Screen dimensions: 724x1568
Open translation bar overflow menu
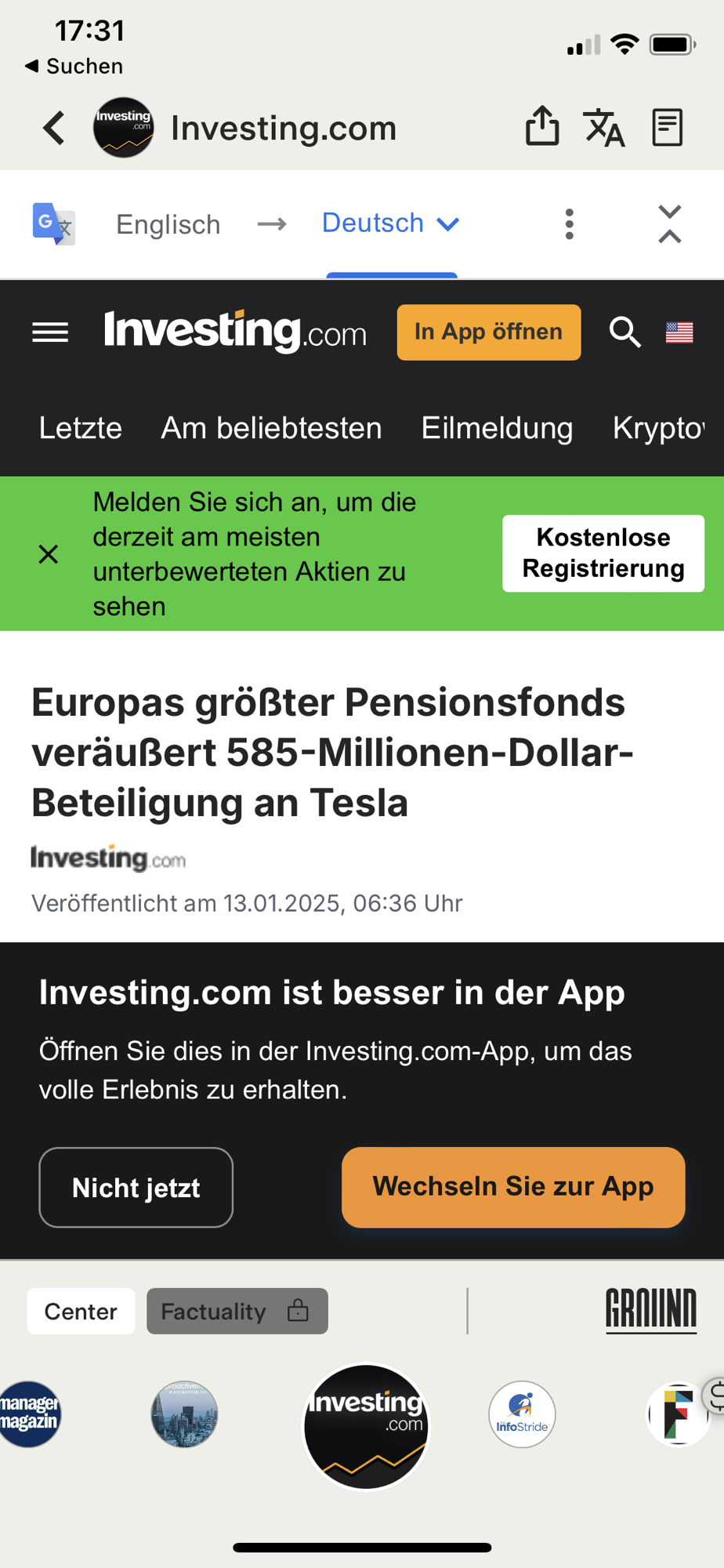pos(570,224)
